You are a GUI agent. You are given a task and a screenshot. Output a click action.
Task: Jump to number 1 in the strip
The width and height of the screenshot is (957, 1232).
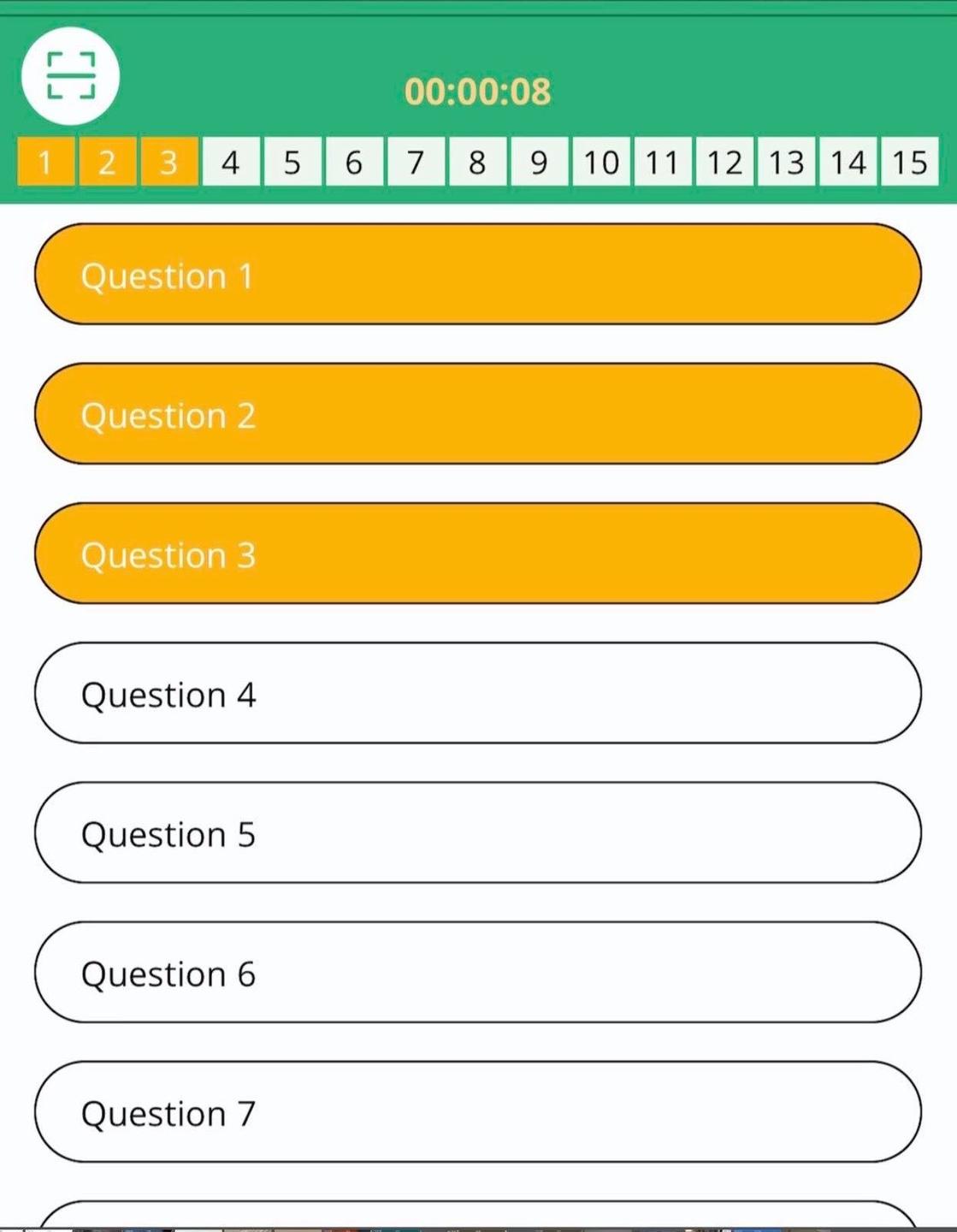(x=46, y=162)
